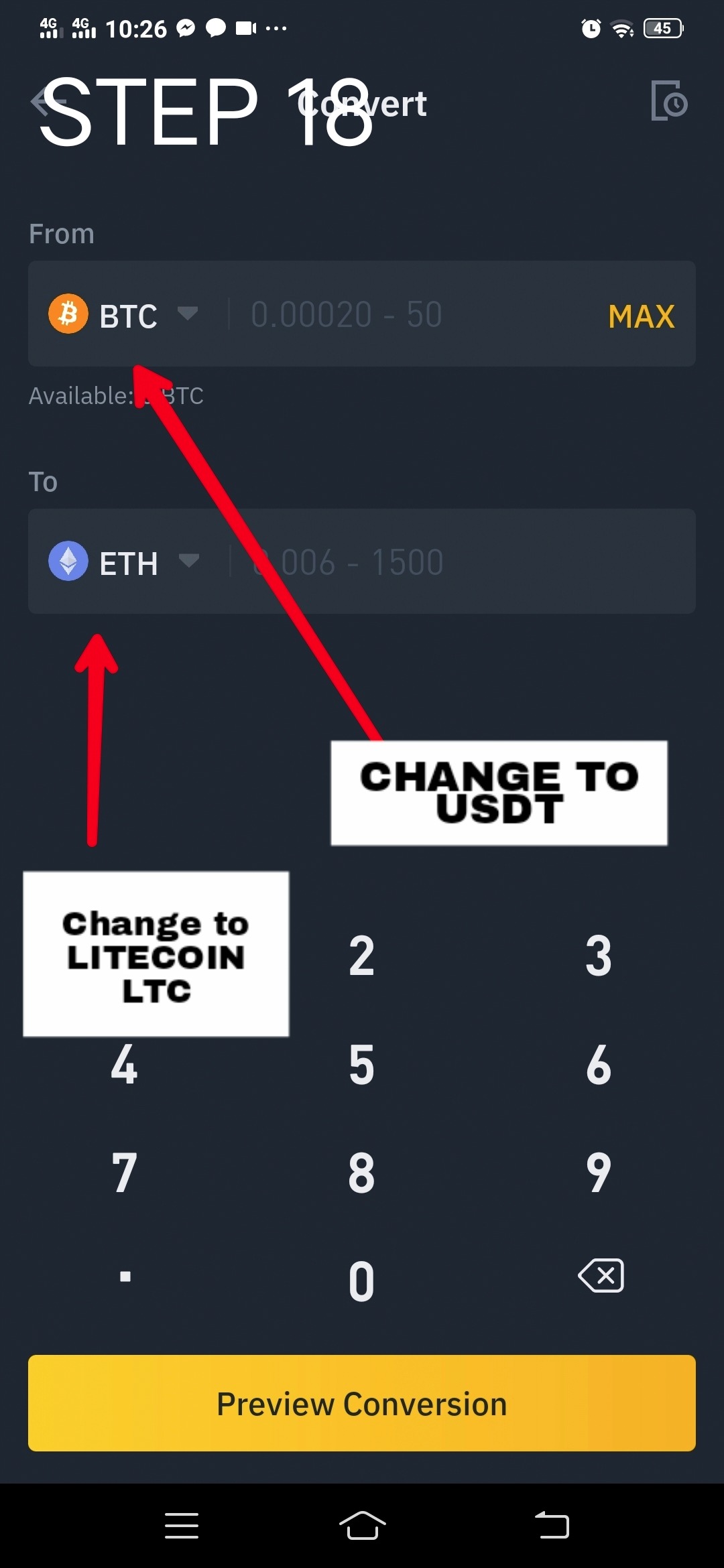
Task: Delete last digit with backspace key
Action: pos(601,1275)
